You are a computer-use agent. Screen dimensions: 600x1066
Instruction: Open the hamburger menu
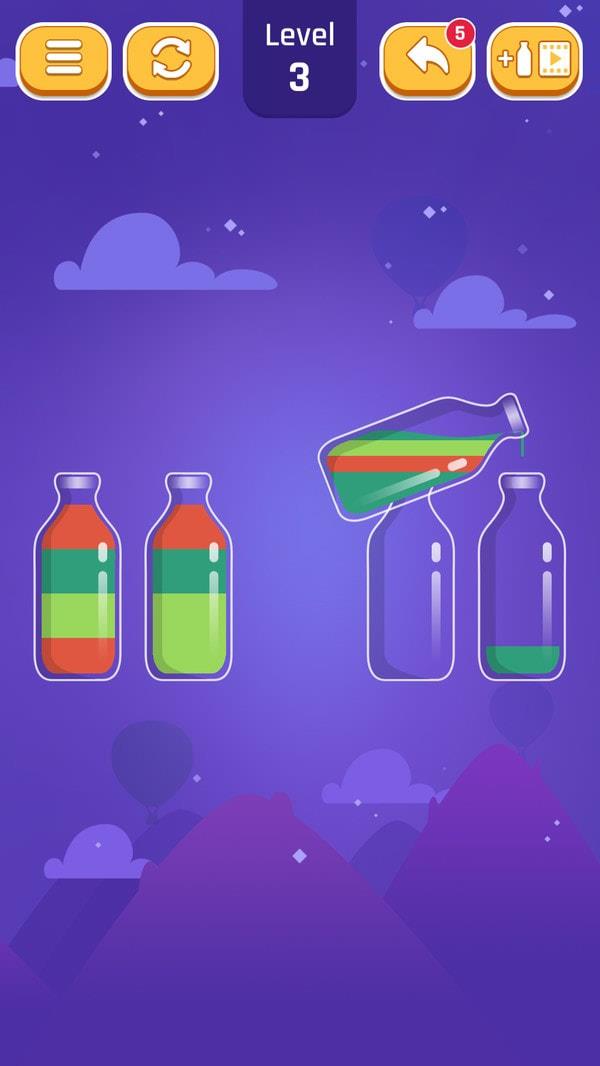(x=64, y=60)
